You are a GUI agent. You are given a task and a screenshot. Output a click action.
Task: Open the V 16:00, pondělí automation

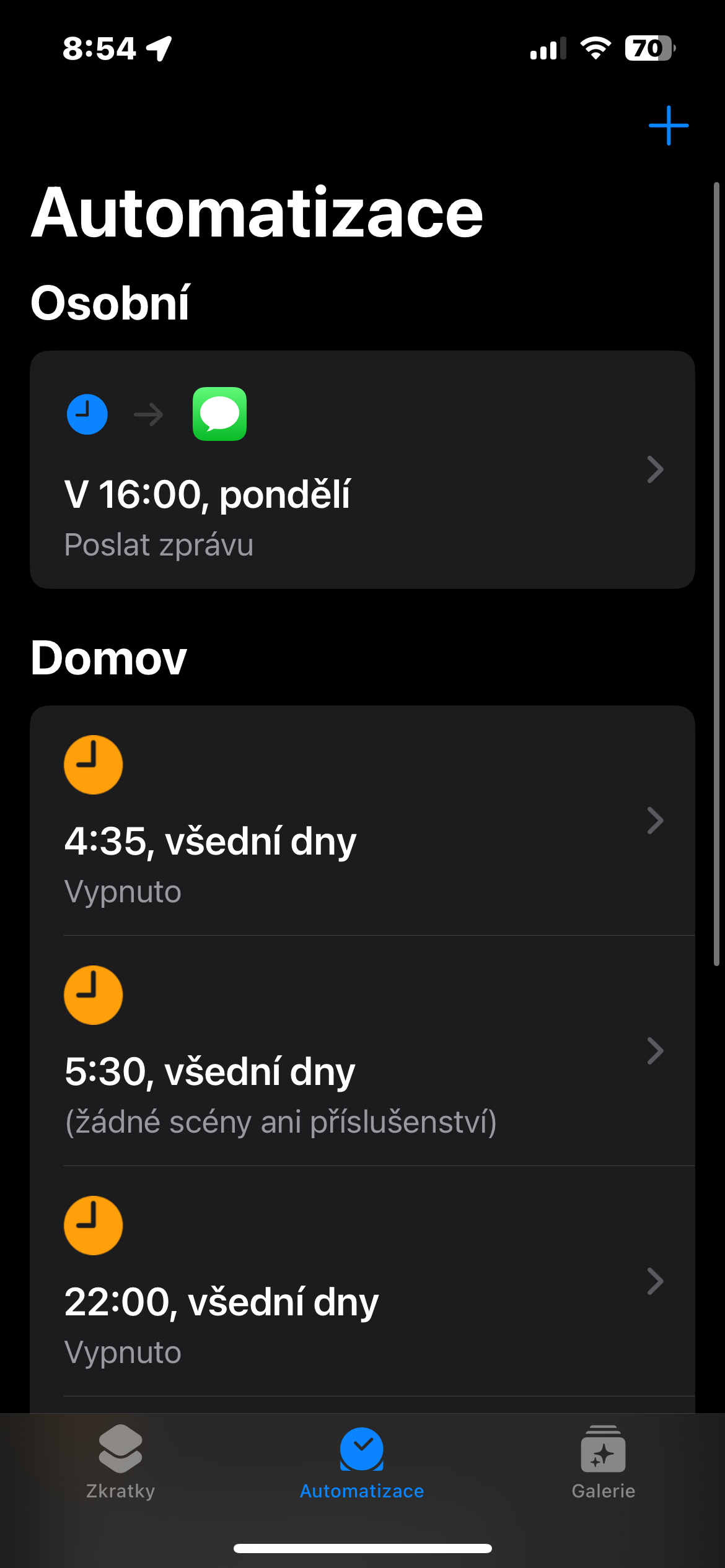point(362,469)
